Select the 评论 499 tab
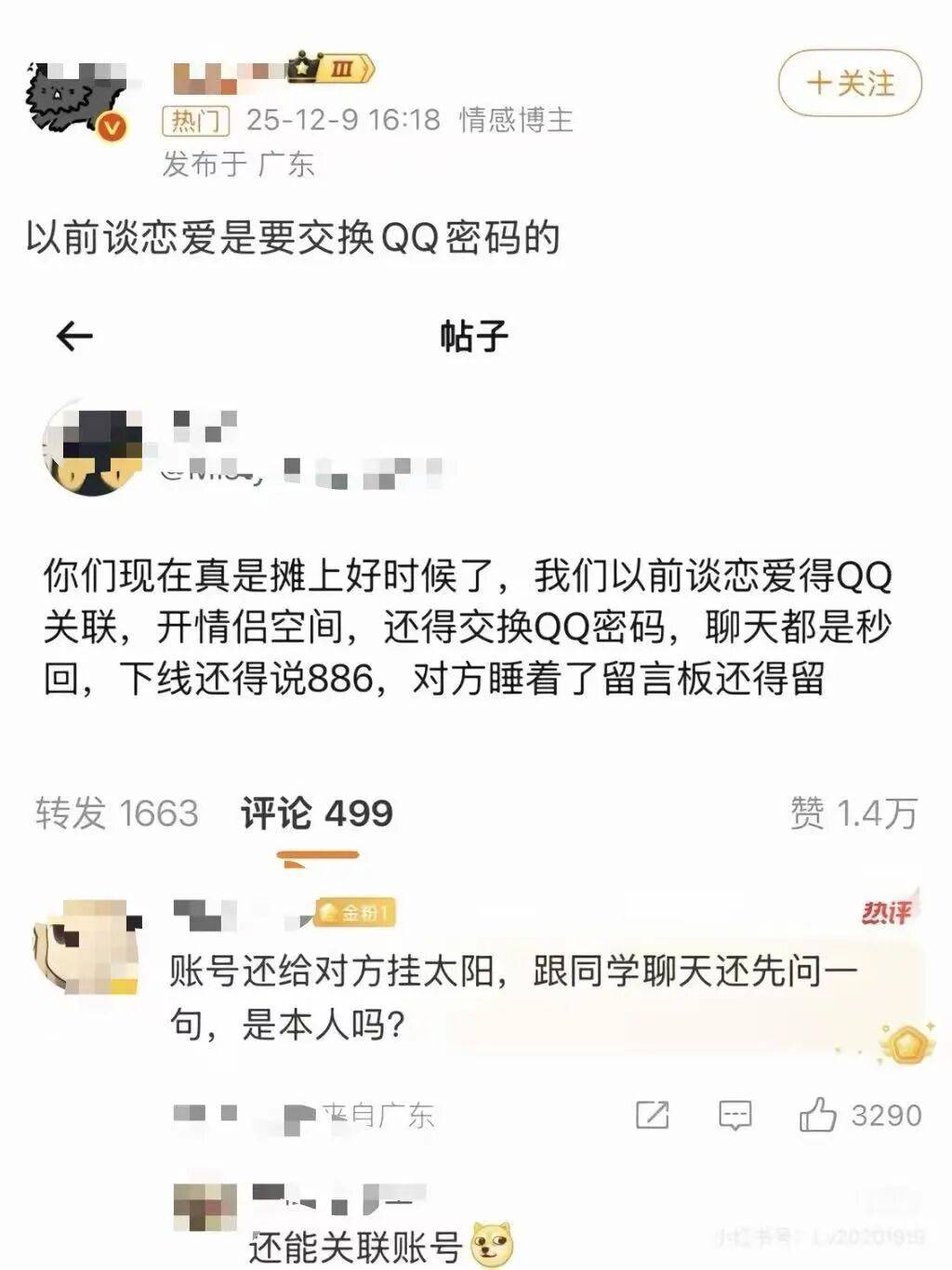This screenshot has width=952, height=1270. 317,814
